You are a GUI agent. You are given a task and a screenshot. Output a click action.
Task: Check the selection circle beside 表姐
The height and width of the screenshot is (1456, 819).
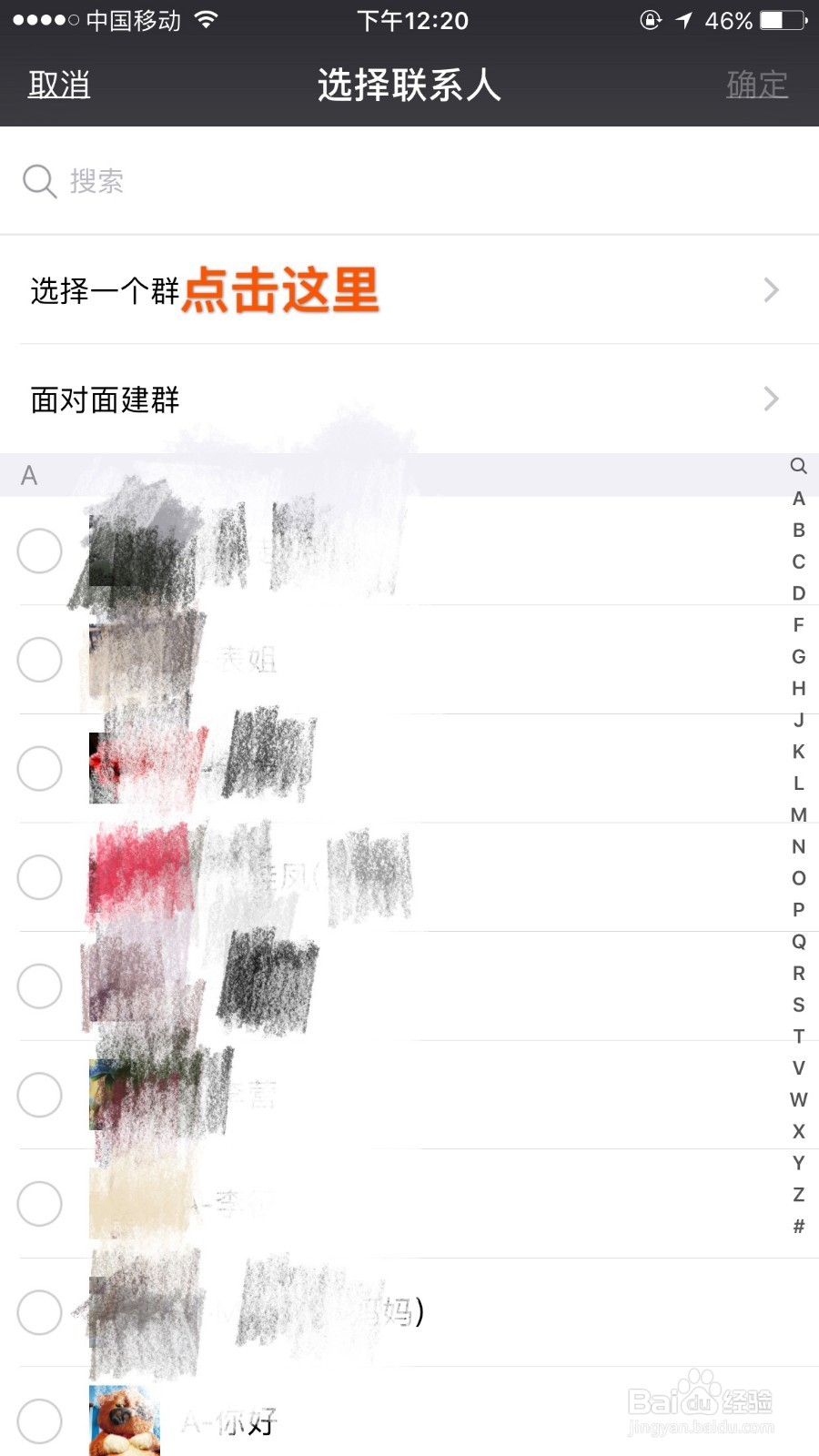point(39,660)
